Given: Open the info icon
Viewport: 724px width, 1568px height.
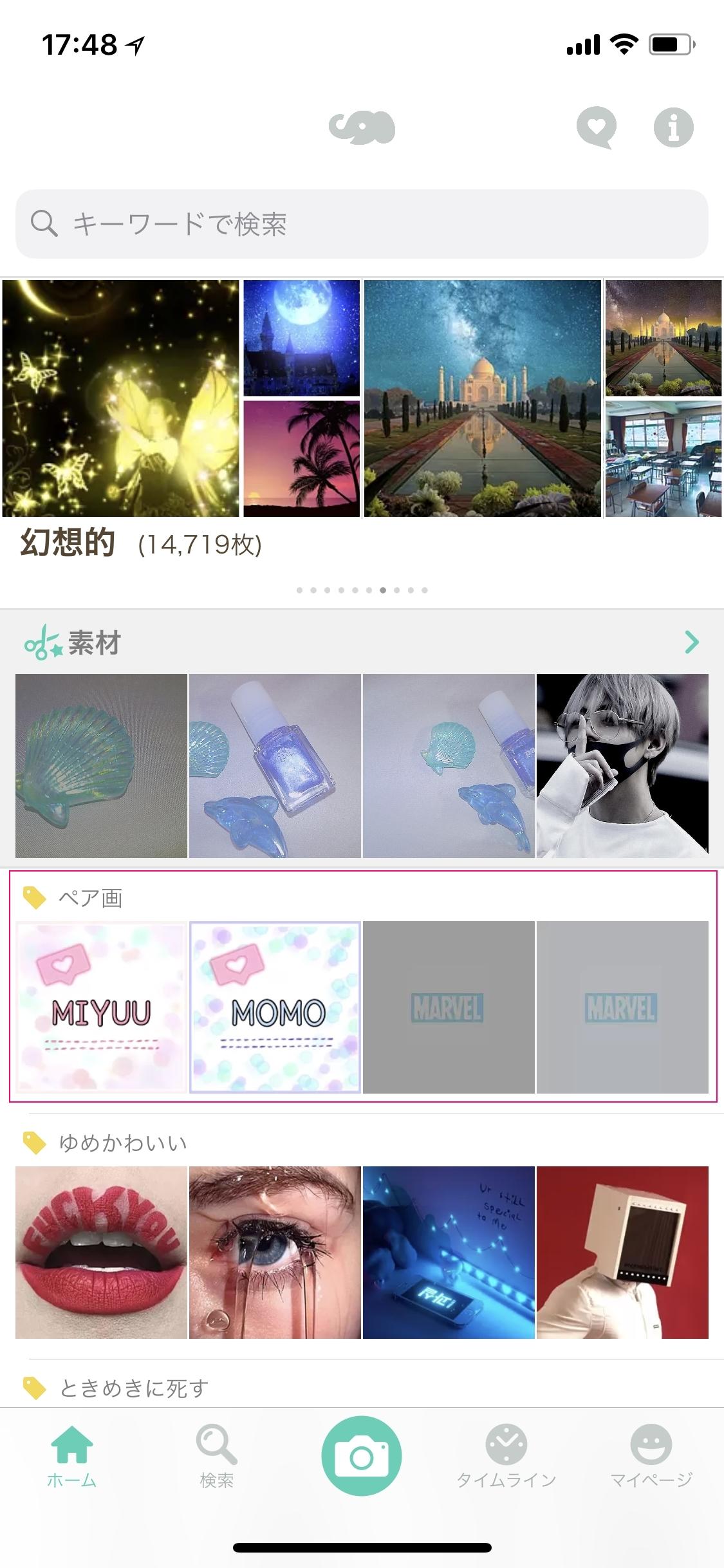Looking at the screenshot, I should click(673, 127).
